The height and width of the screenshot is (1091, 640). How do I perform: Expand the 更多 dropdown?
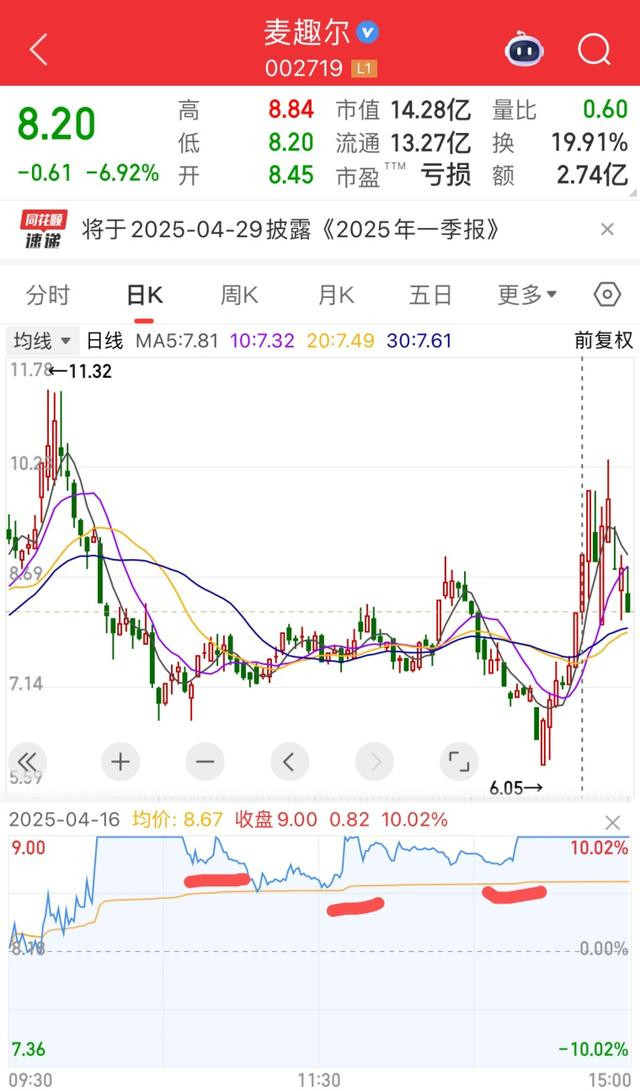coord(527,295)
